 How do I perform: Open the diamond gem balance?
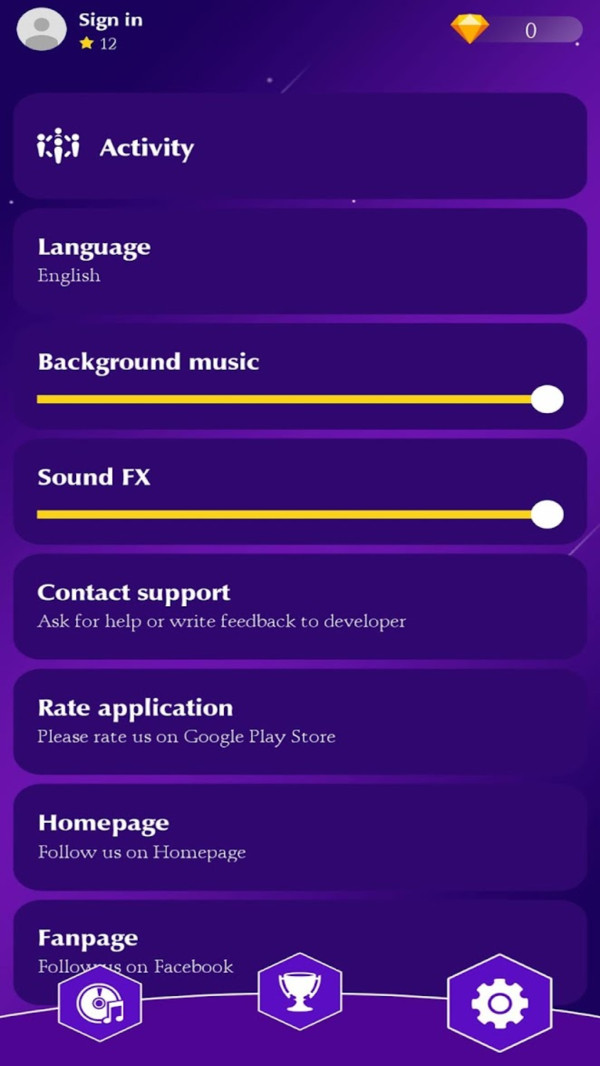(x=516, y=30)
